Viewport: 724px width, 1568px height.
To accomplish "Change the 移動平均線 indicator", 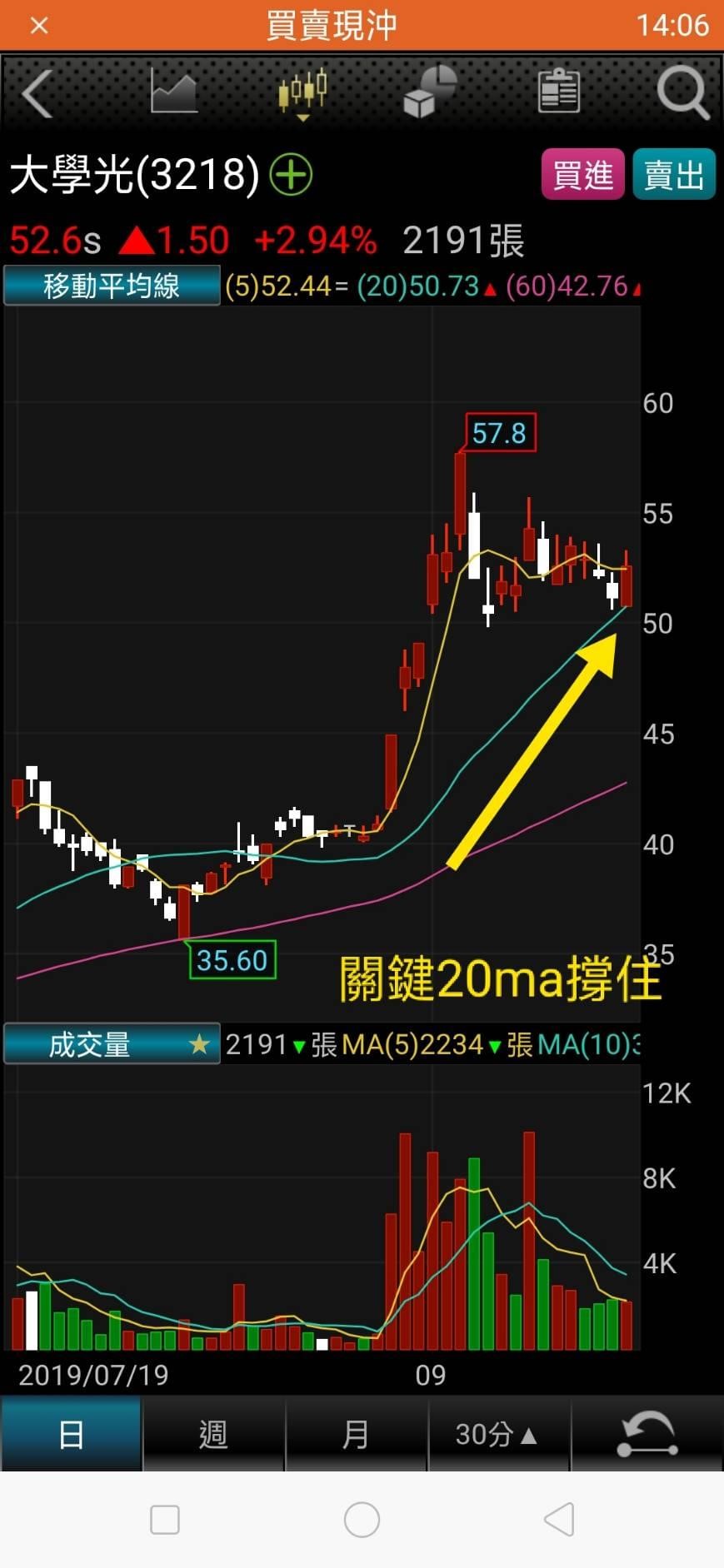I will 112,286.
